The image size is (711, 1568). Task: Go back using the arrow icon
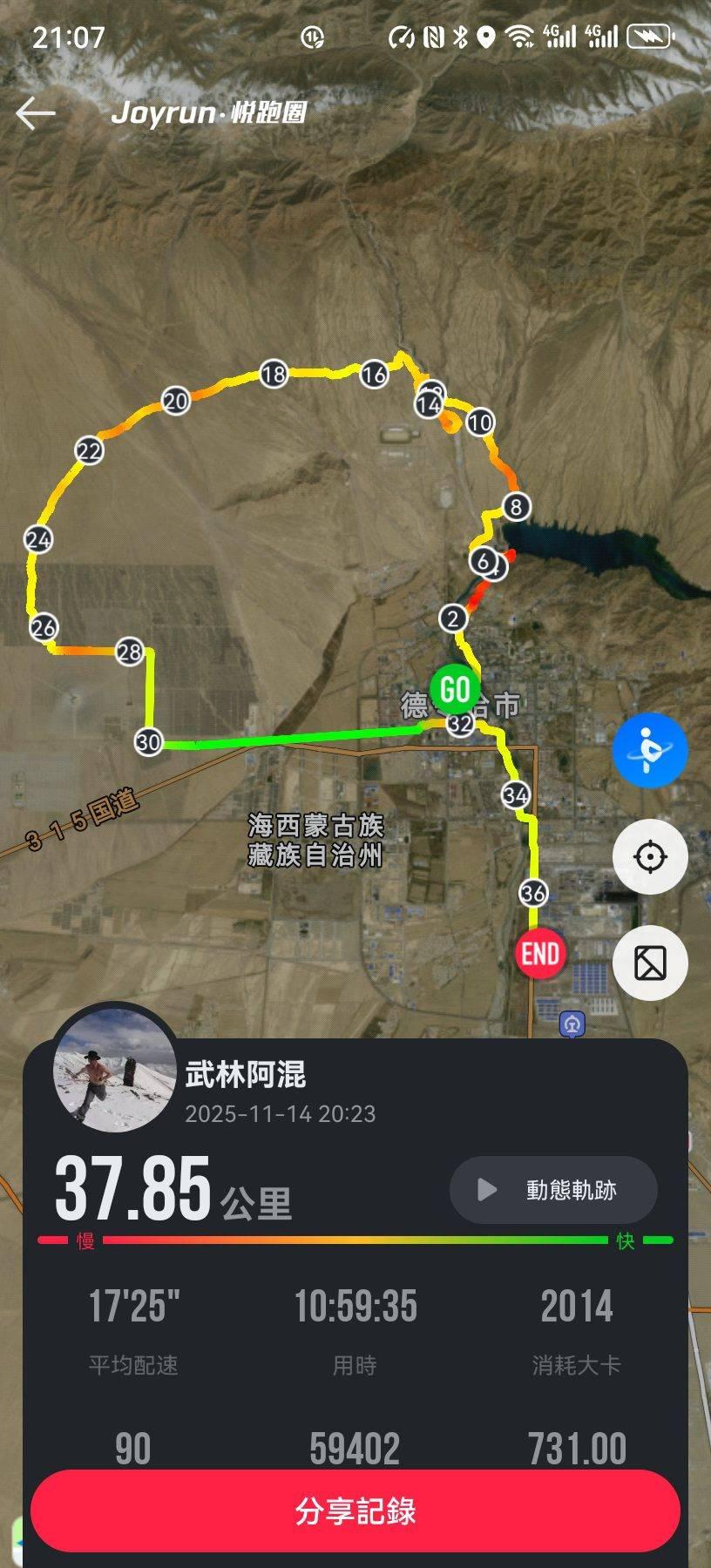pos(36,113)
